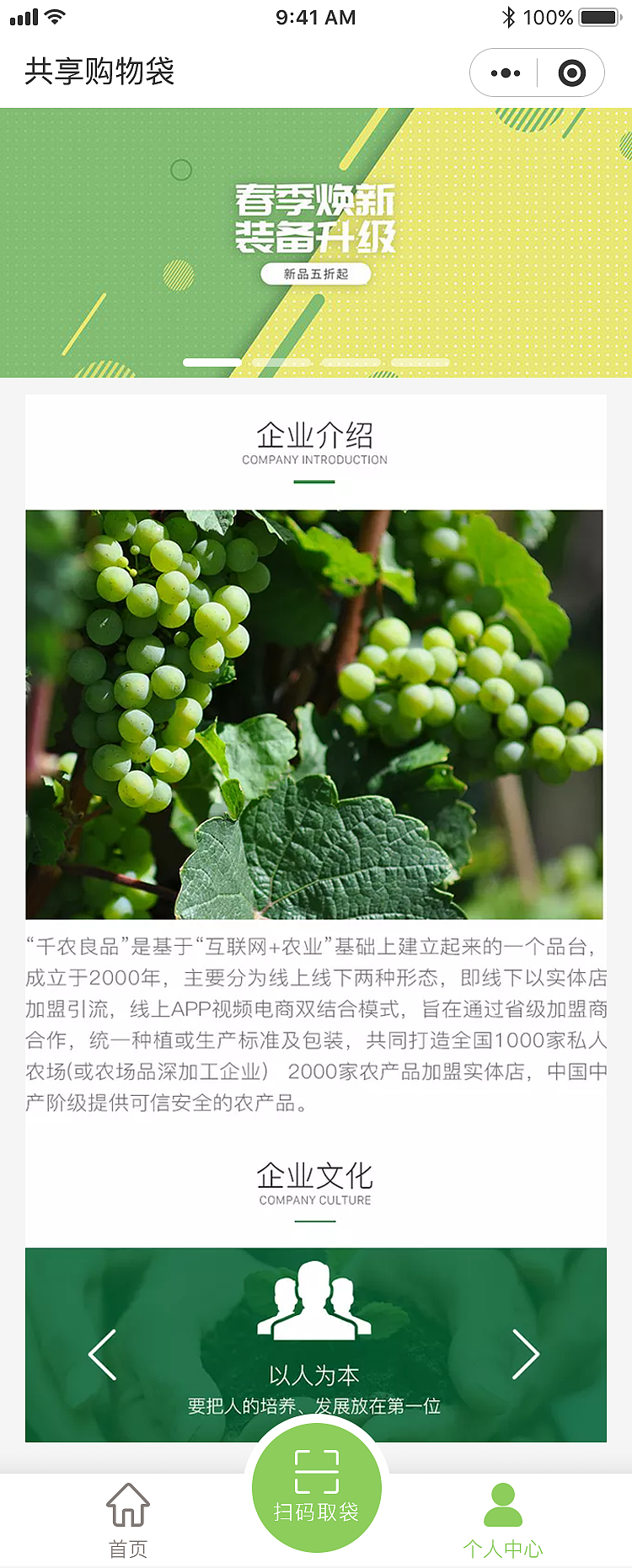Open the mini program more options menu
This screenshot has height=1568, width=632.
pos(505,73)
